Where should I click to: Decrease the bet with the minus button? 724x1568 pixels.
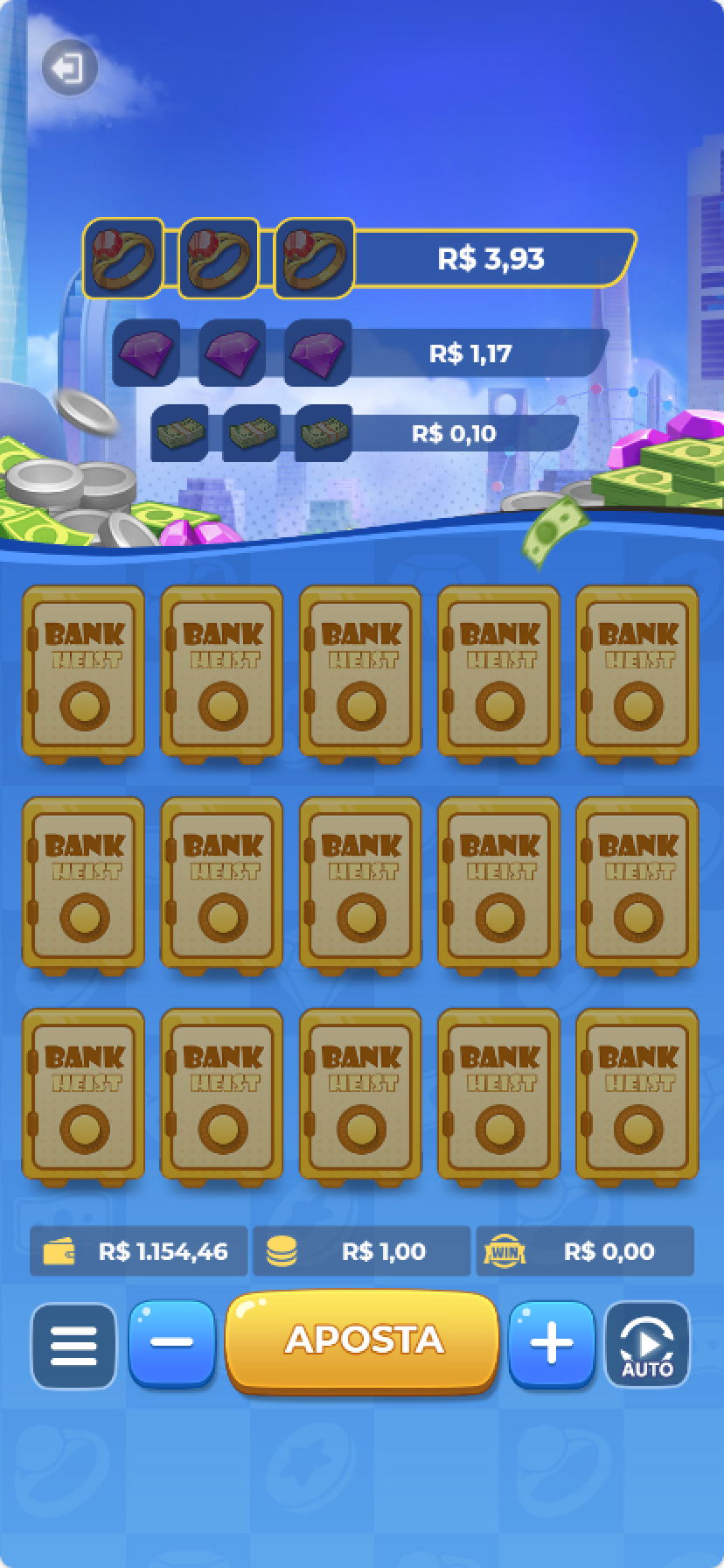pyautogui.click(x=171, y=1343)
